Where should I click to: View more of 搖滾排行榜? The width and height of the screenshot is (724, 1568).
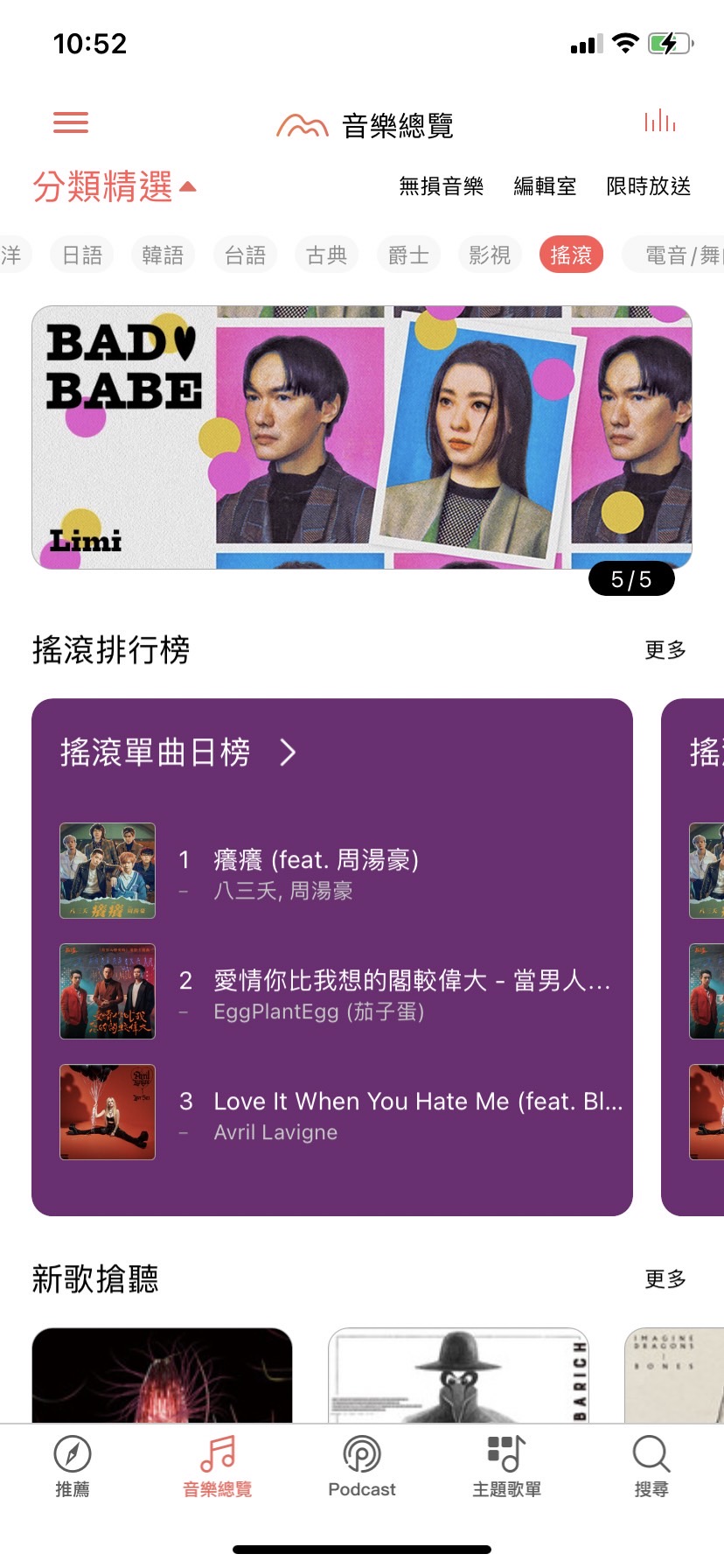pyautogui.click(x=665, y=650)
